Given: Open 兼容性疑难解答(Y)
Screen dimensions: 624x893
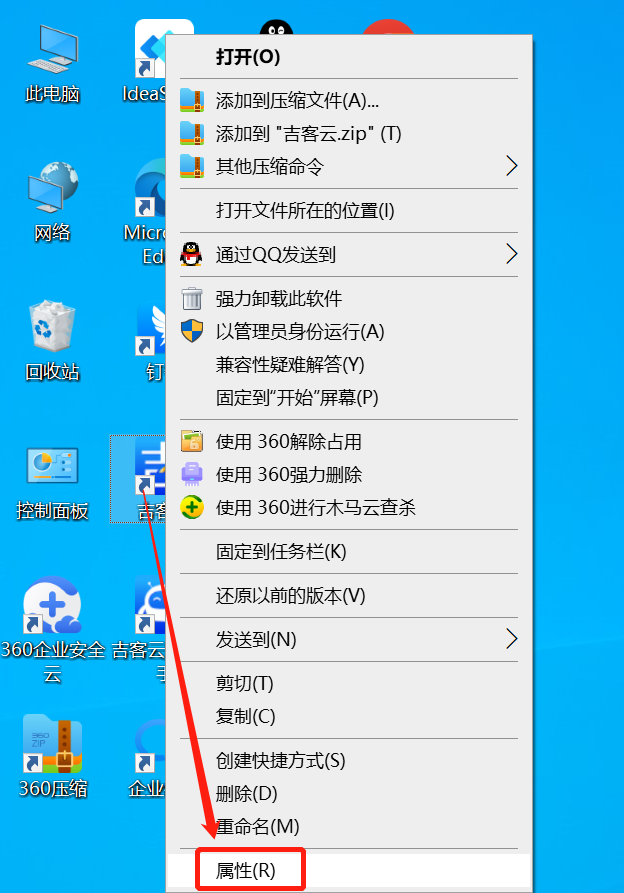Looking at the screenshot, I should tap(290, 364).
